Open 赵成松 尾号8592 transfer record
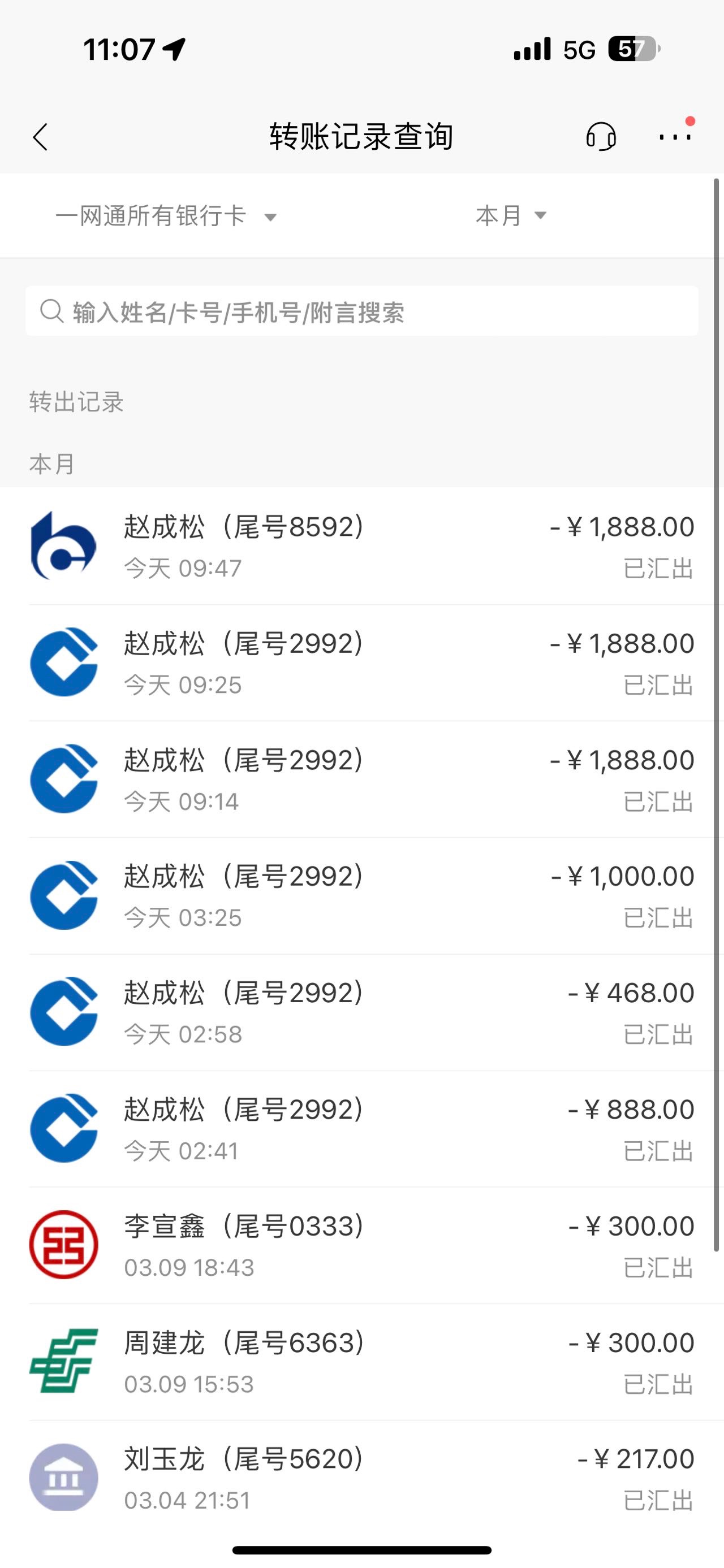The width and height of the screenshot is (724, 1568). pyautogui.click(x=361, y=546)
